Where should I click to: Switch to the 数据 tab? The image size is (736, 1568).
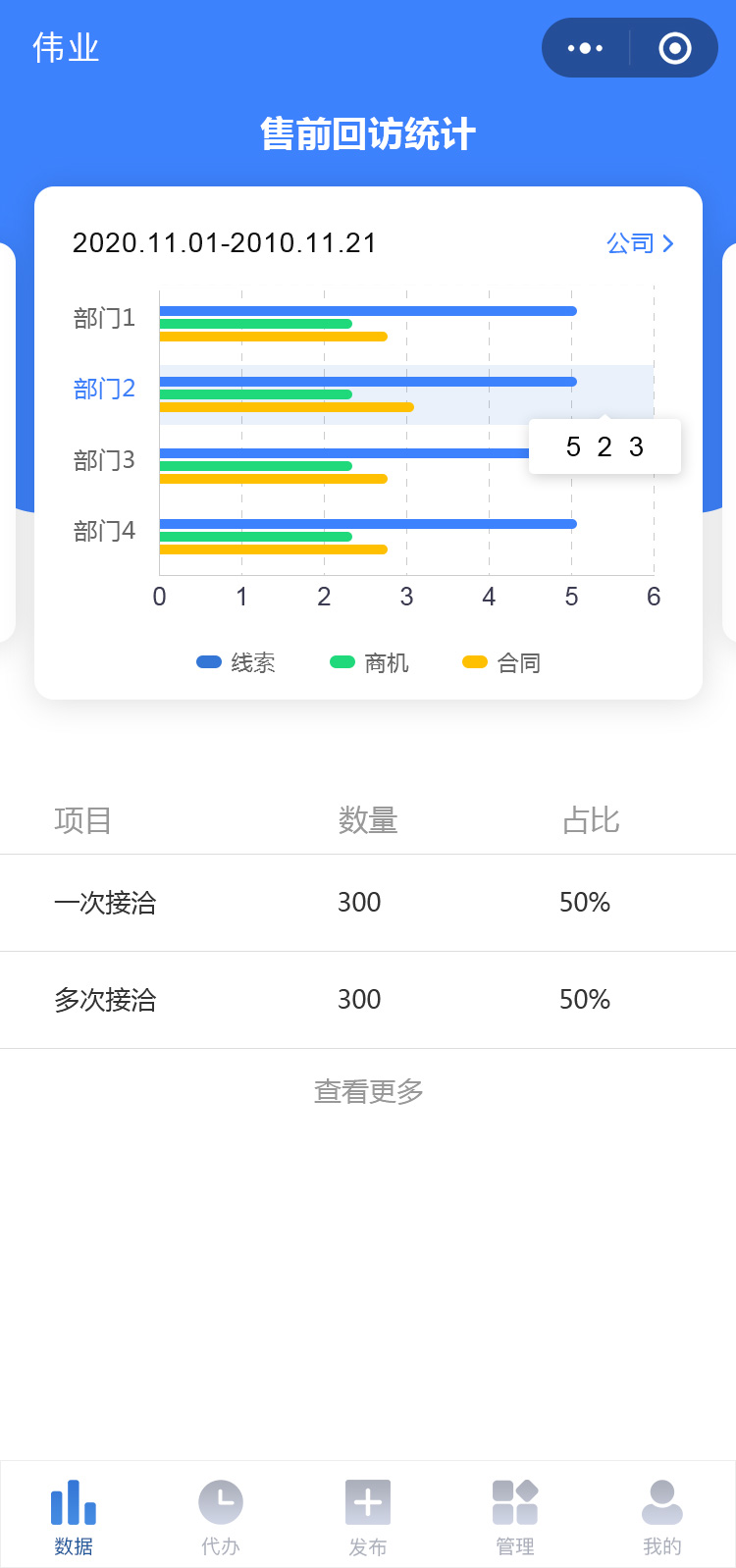point(74,1517)
